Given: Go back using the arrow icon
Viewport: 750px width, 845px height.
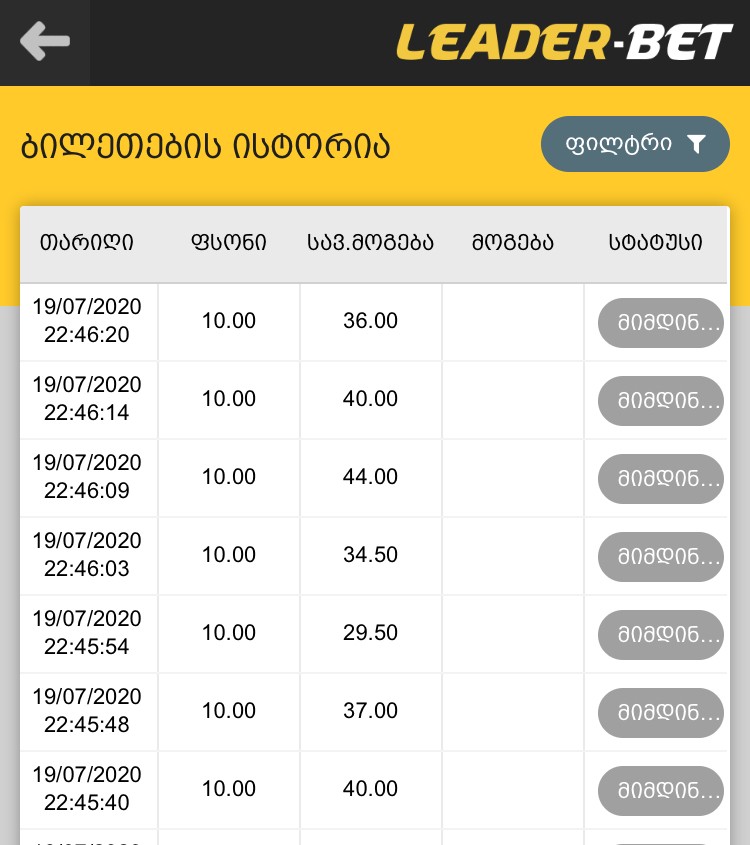Looking at the screenshot, I should [x=45, y=42].
